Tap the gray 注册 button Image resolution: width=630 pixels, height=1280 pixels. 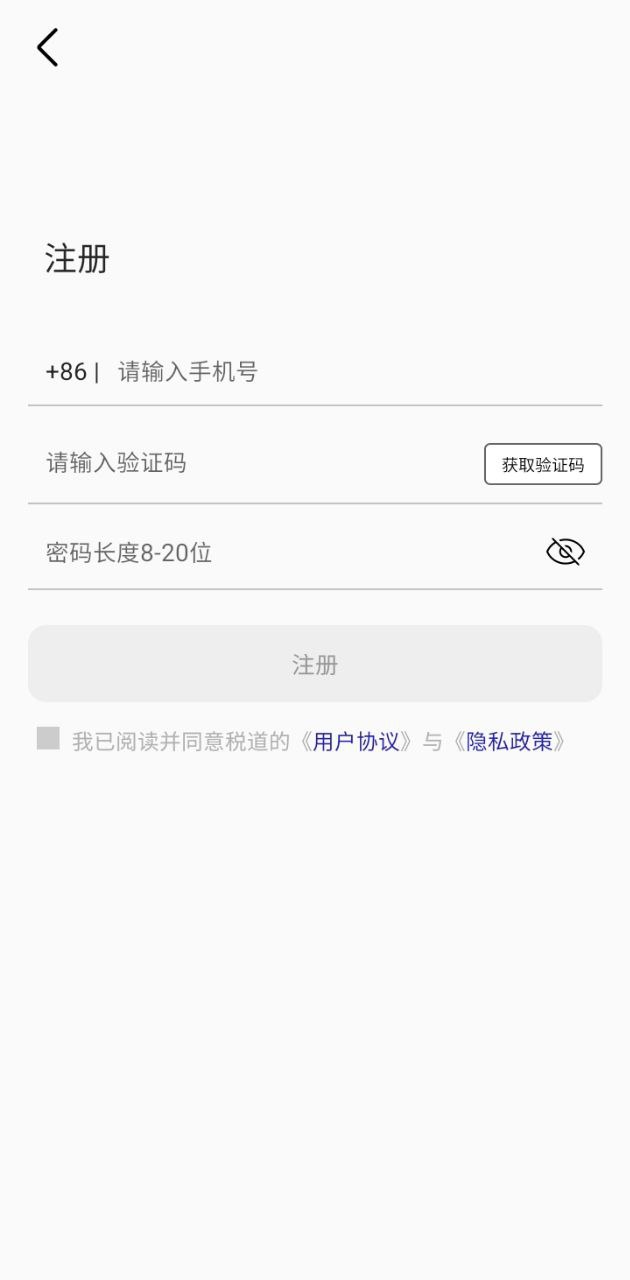[315, 664]
